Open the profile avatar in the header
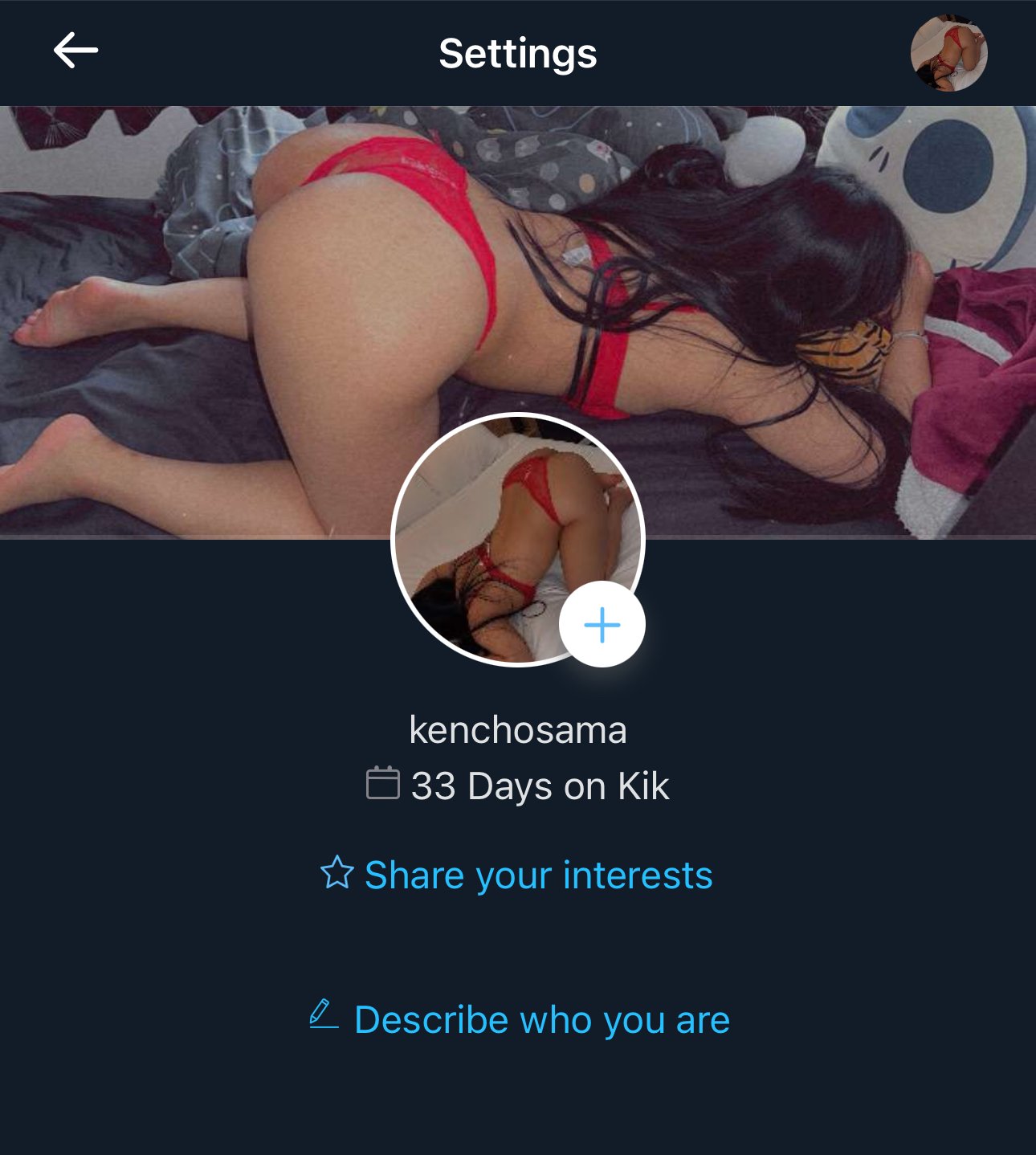Image resolution: width=1036 pixels, height=1155 pixels. 948,53
